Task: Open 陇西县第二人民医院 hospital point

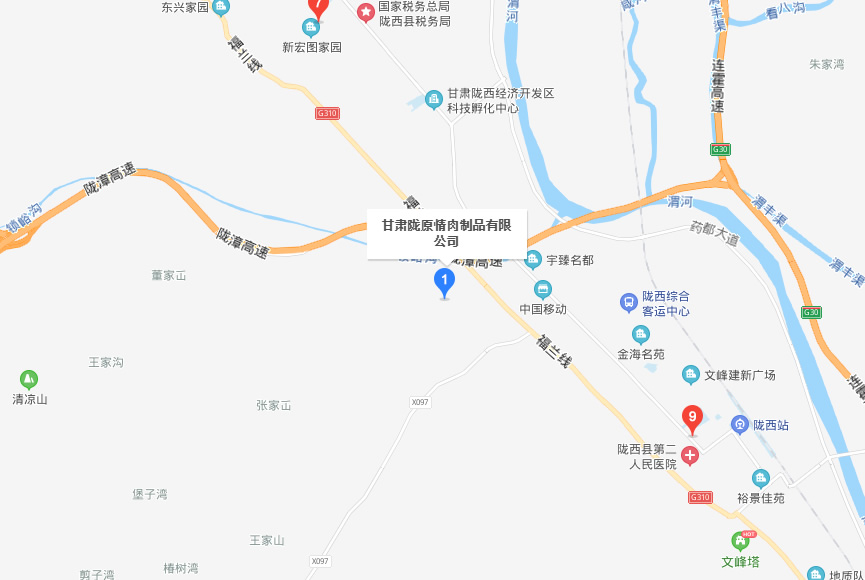Action: coord(690,456)
